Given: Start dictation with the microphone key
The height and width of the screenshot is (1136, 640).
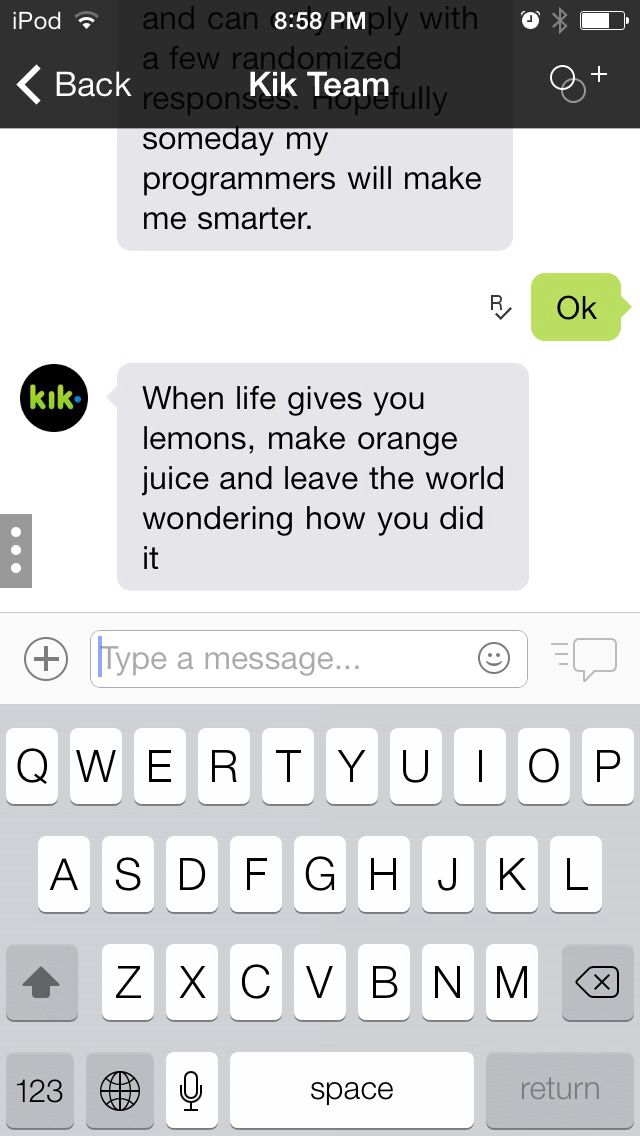Looking at the screenshot, I should click(192, 1090).
